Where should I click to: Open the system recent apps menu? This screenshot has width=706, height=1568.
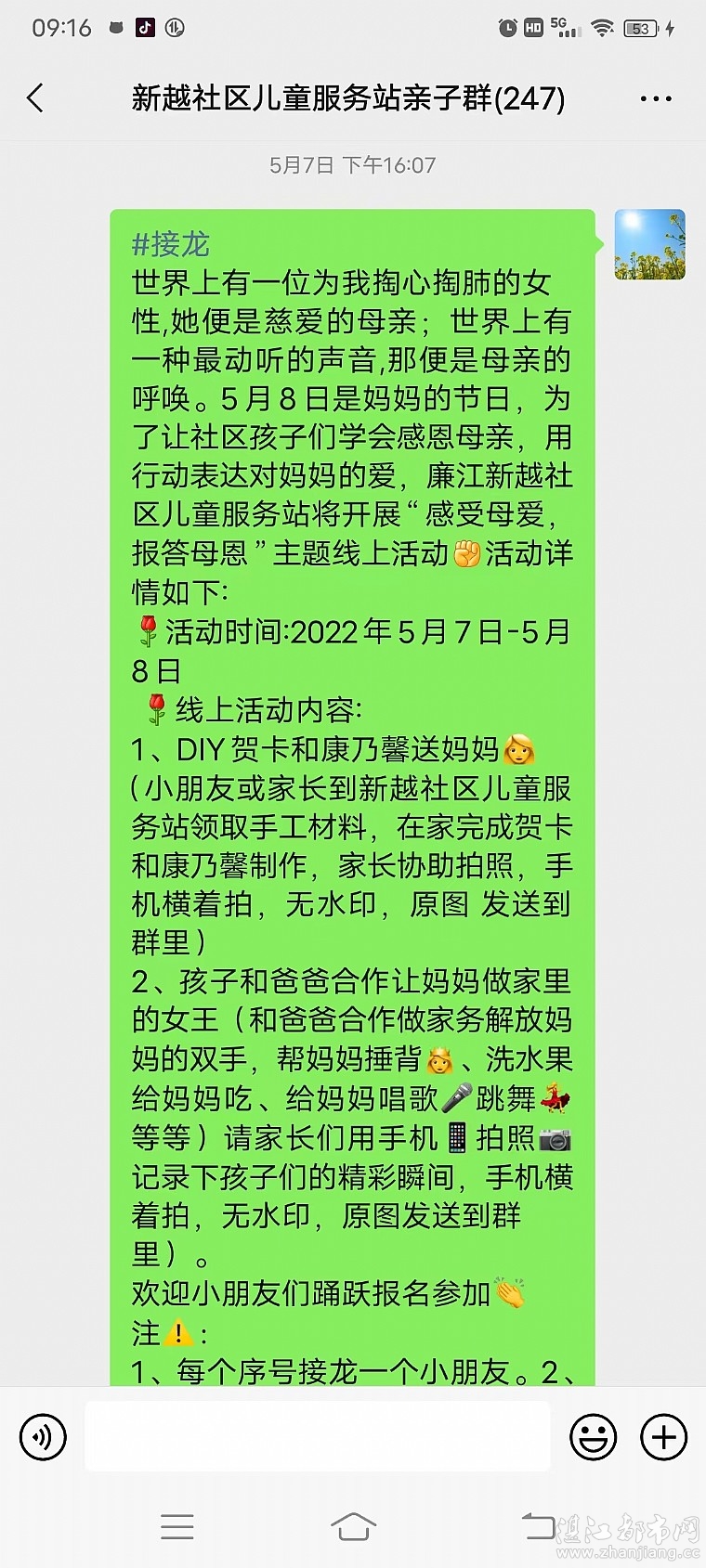pyautogui.click(x=176, y=1526)
